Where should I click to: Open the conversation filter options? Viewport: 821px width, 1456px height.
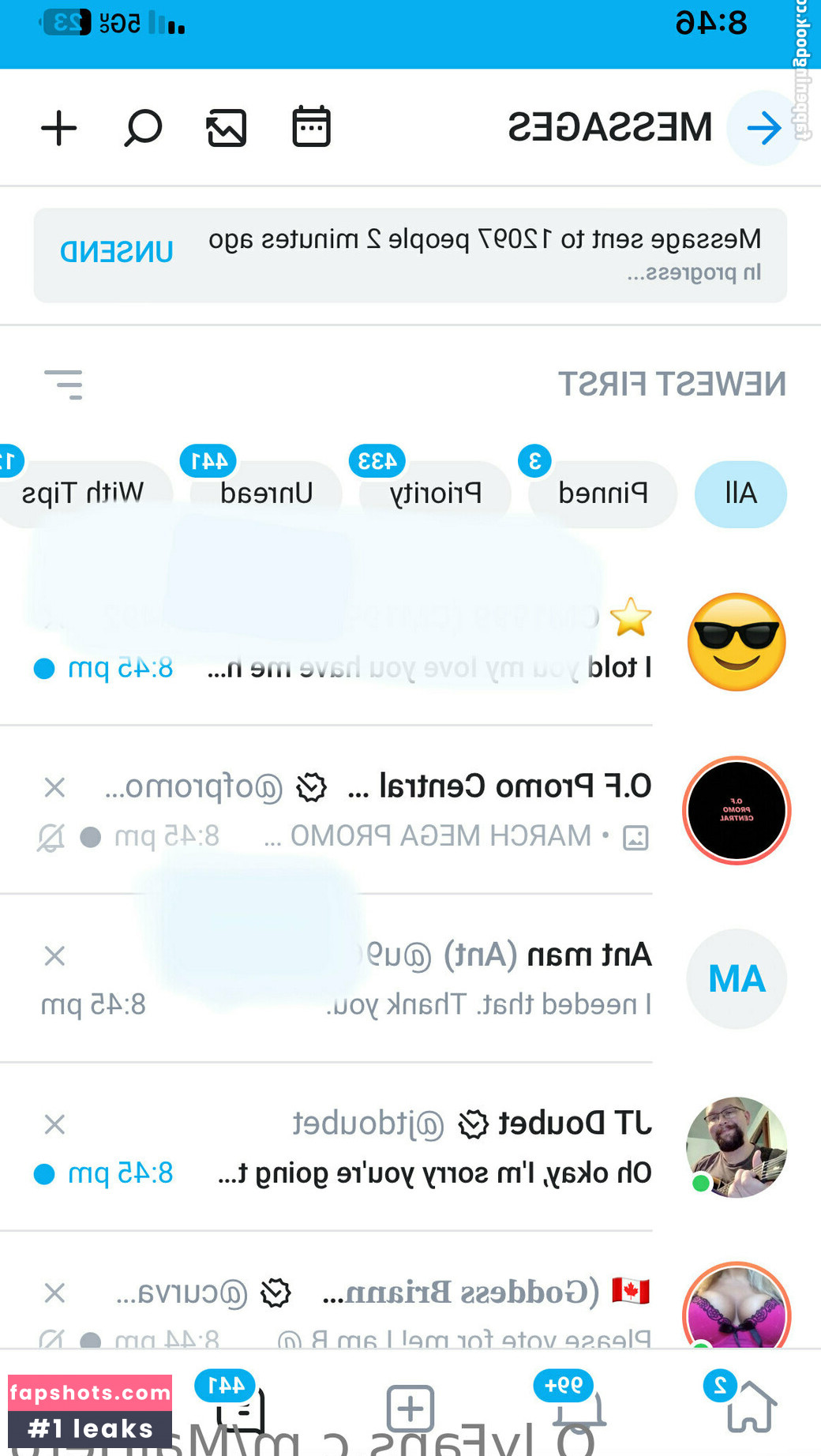pyautogui.click(x=68, y=384)
